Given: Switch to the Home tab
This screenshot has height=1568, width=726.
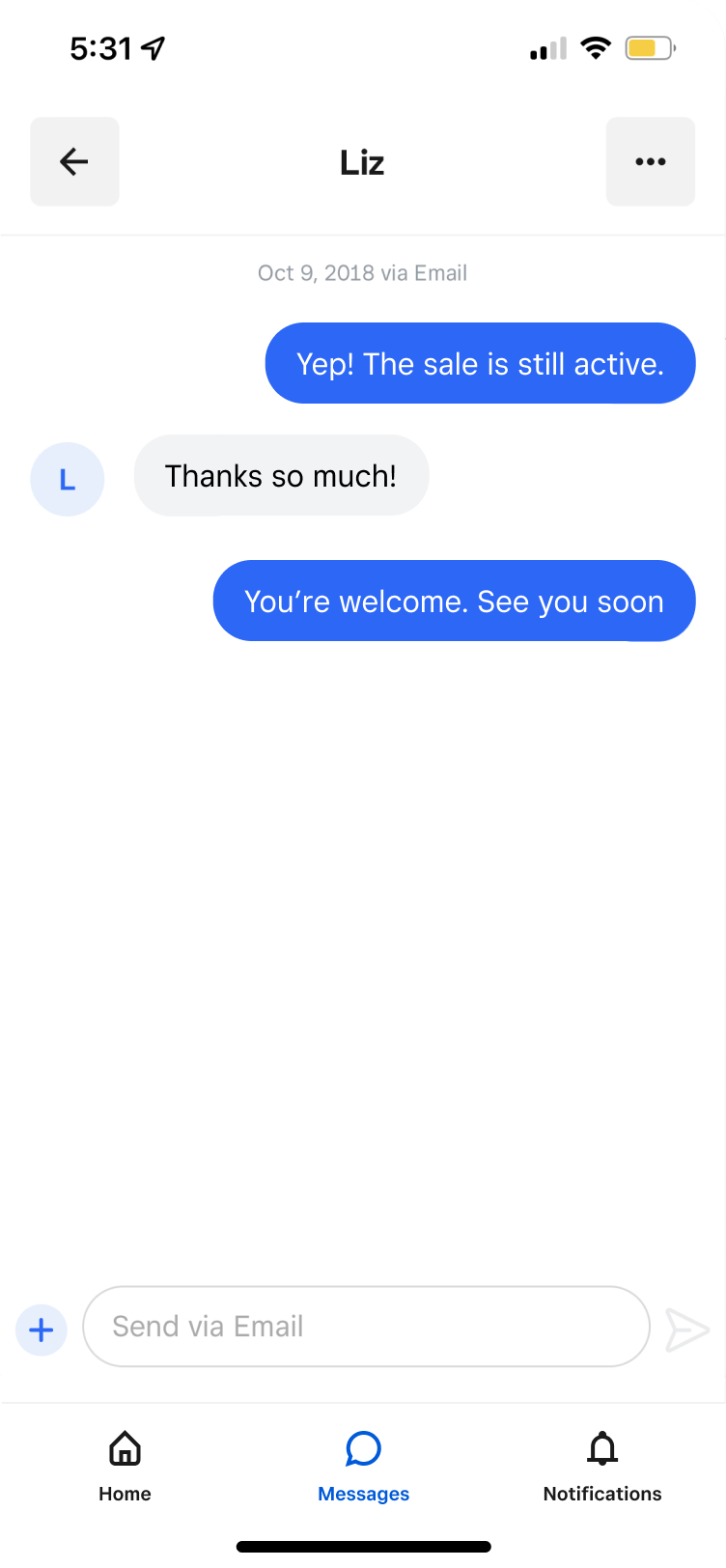Looking at the screenshot, I should [x=125, y=1467].
